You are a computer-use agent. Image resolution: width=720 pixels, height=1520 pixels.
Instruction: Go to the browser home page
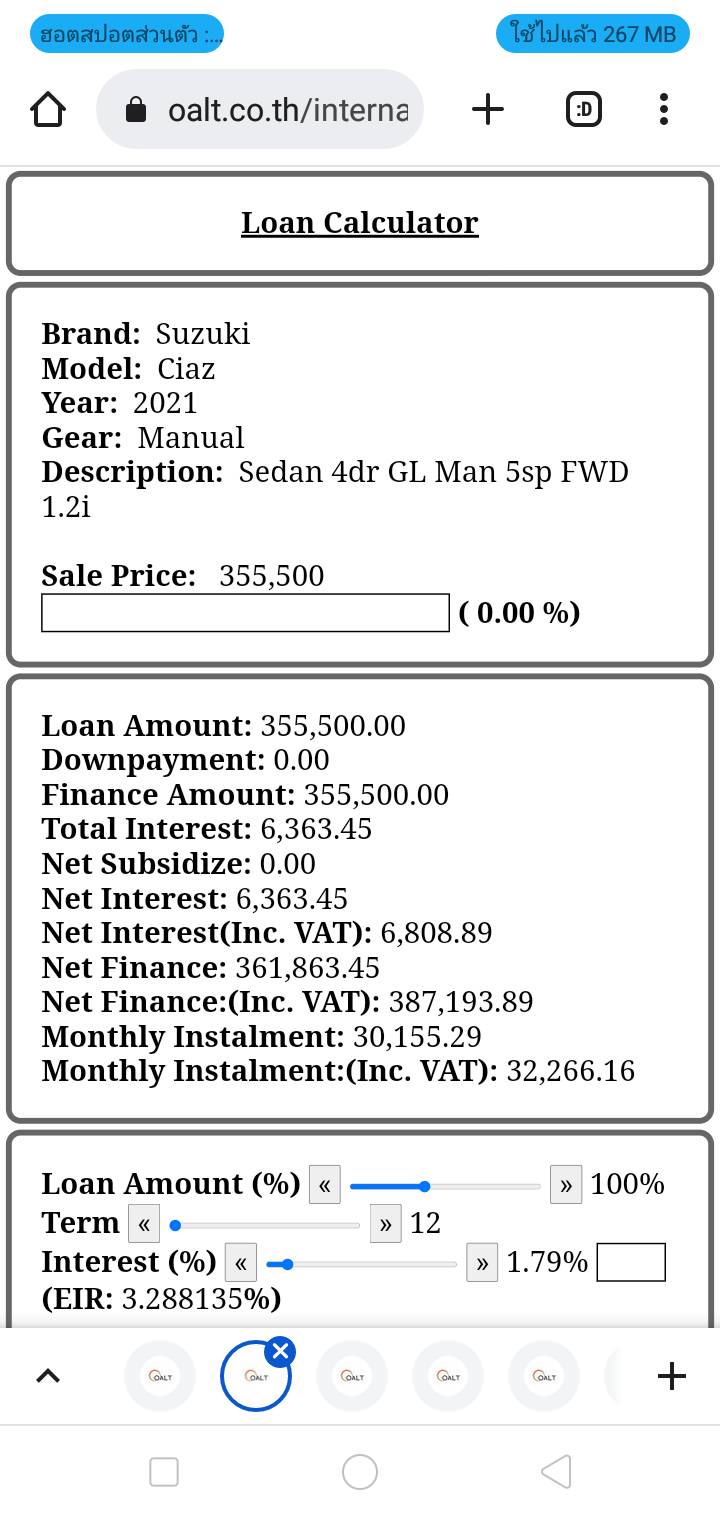[x=48, y=109]
